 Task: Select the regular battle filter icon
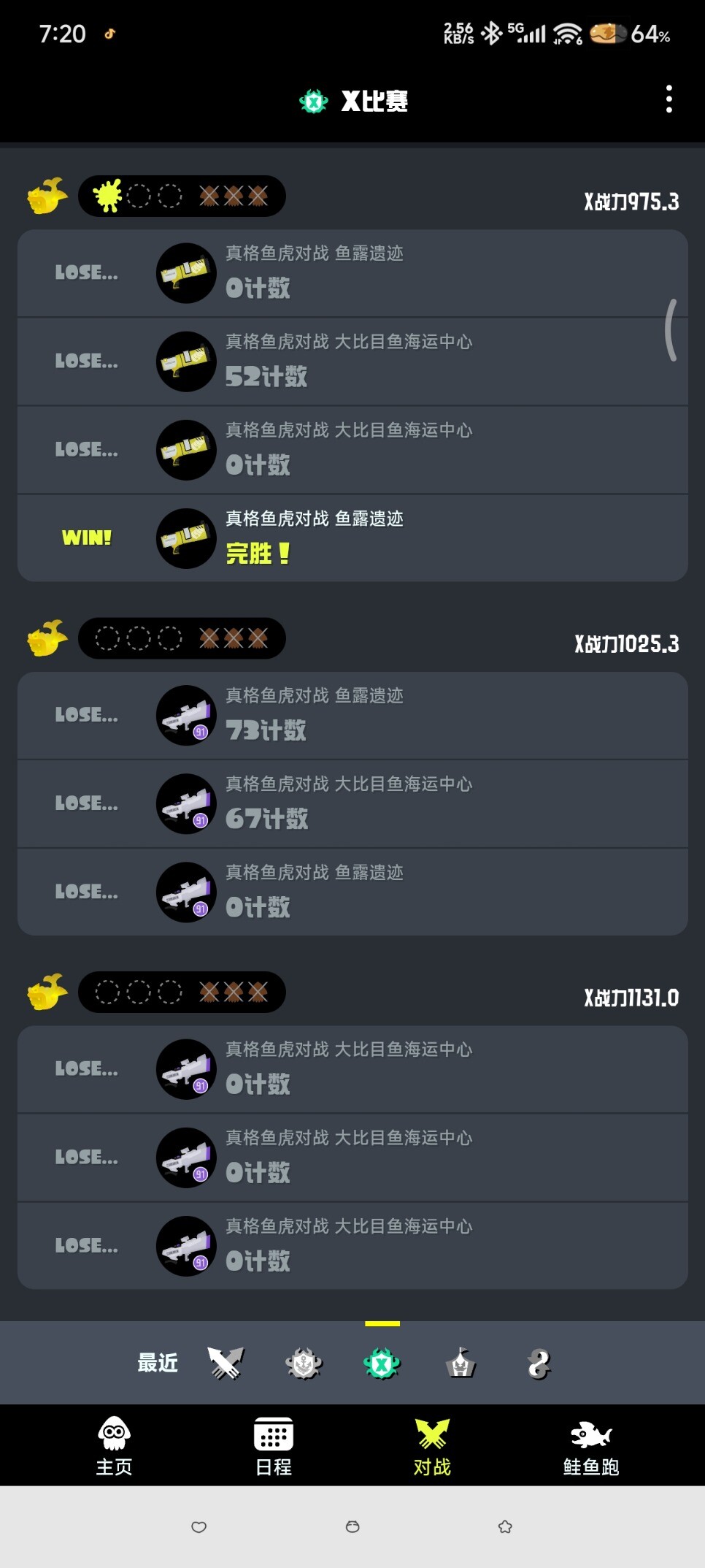pyautogui.click(x=226, y=1363)
